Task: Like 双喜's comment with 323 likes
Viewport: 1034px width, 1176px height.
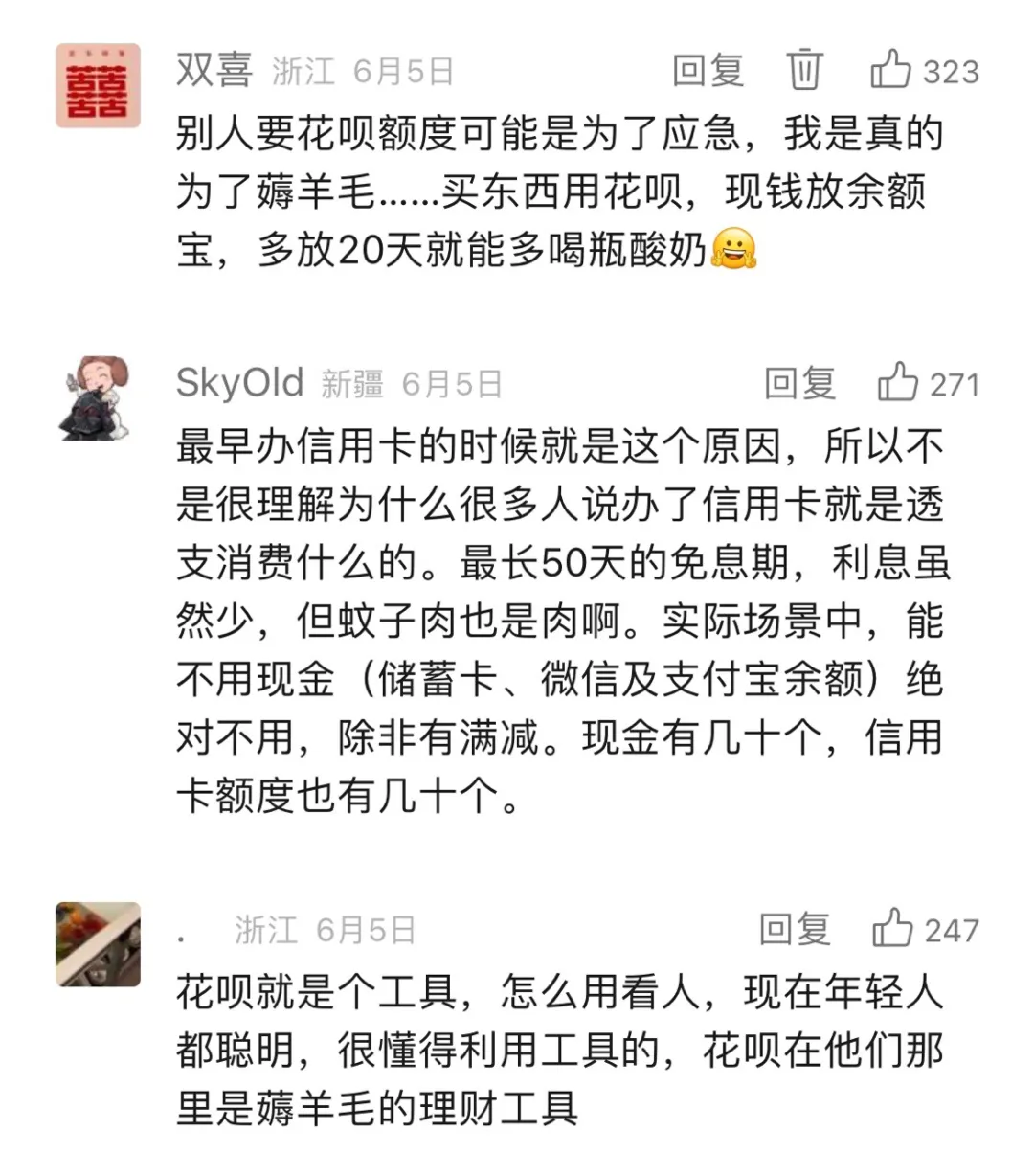Action: pyautogui.click(x=890, y=70)
